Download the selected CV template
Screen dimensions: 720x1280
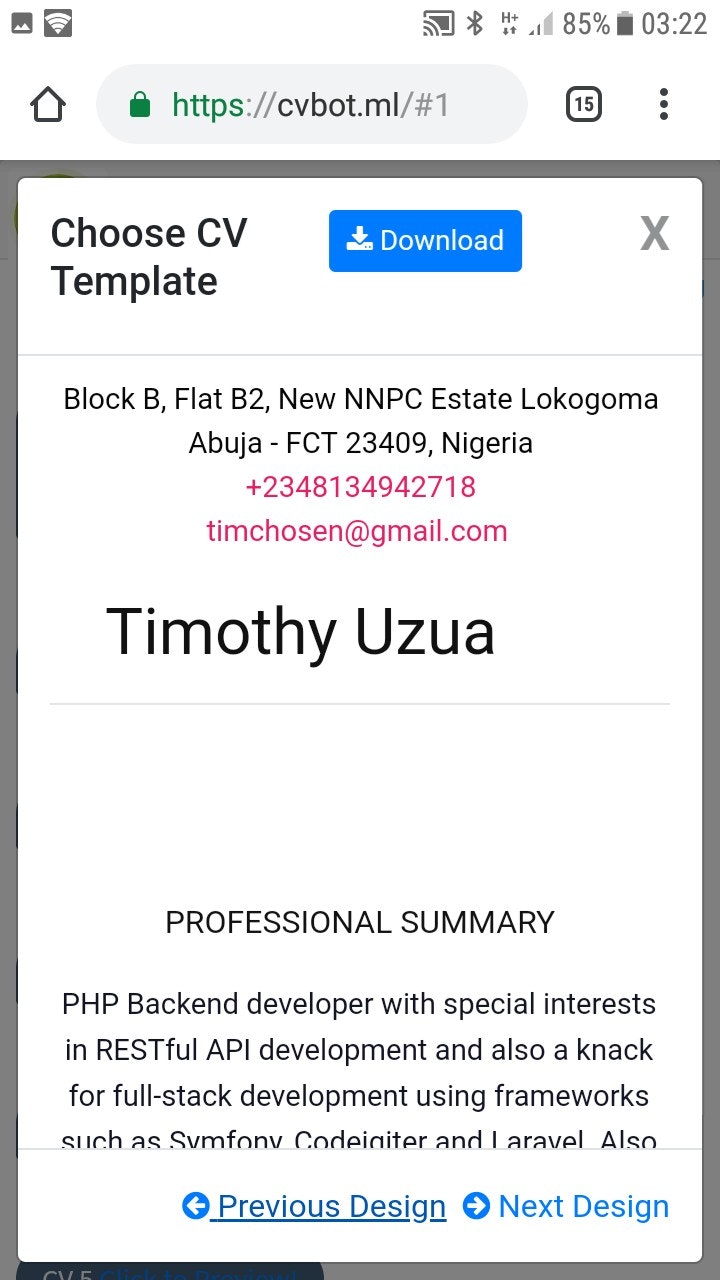tap(425, 241)
